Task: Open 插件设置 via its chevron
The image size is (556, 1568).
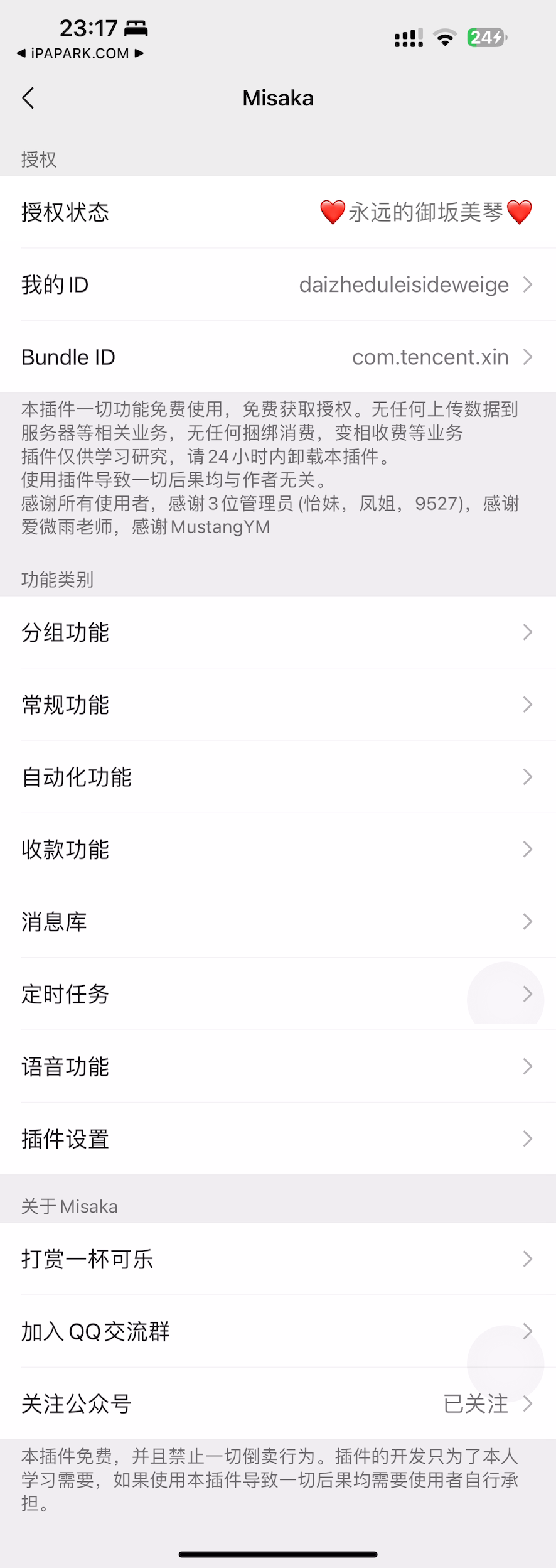Action: pos(527,1138)
